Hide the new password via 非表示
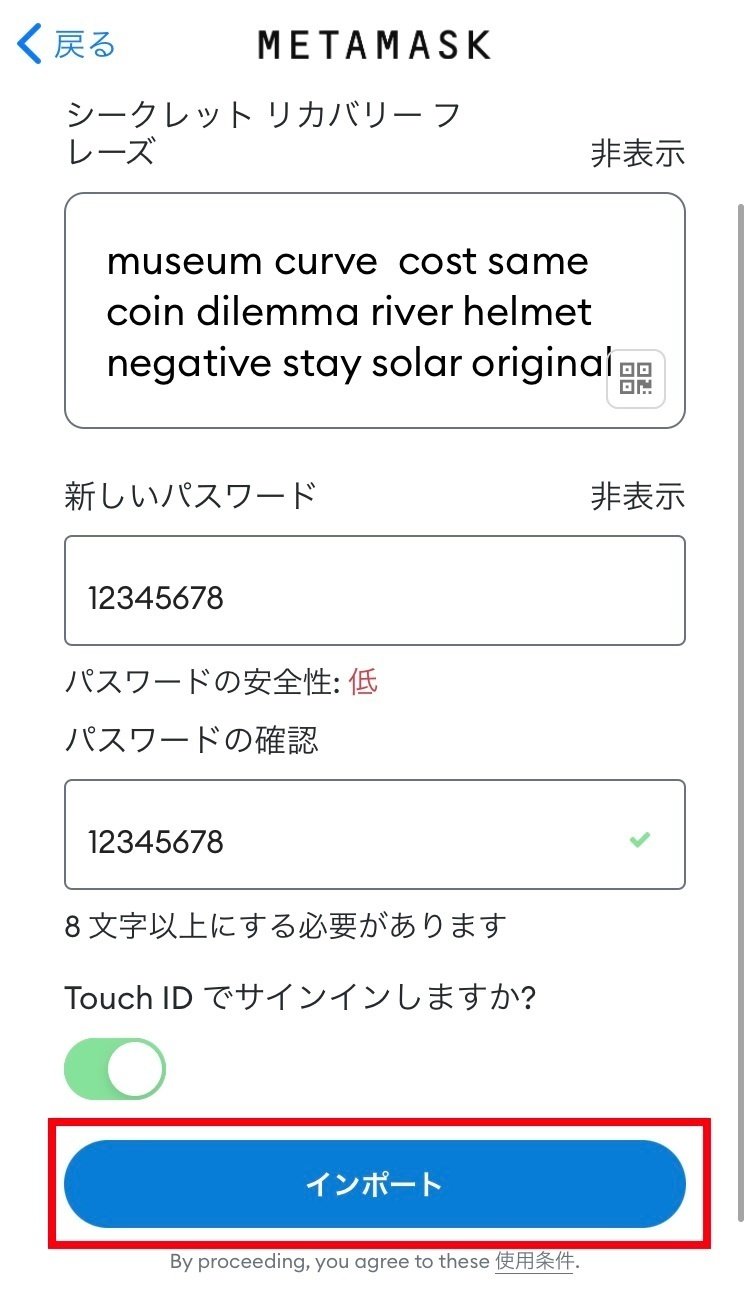The image size is (750, 1294). point(637,496)
